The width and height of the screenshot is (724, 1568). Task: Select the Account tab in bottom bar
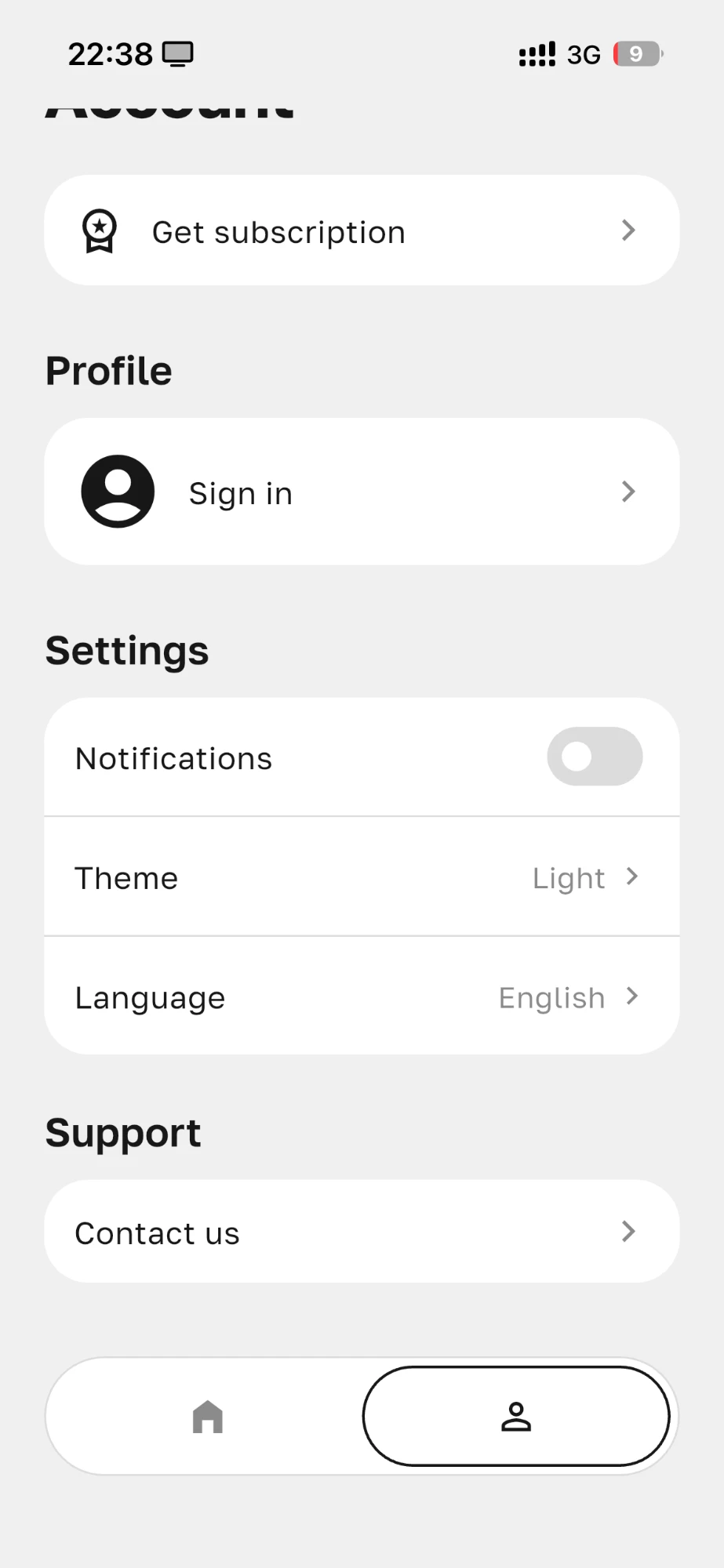516,1417
